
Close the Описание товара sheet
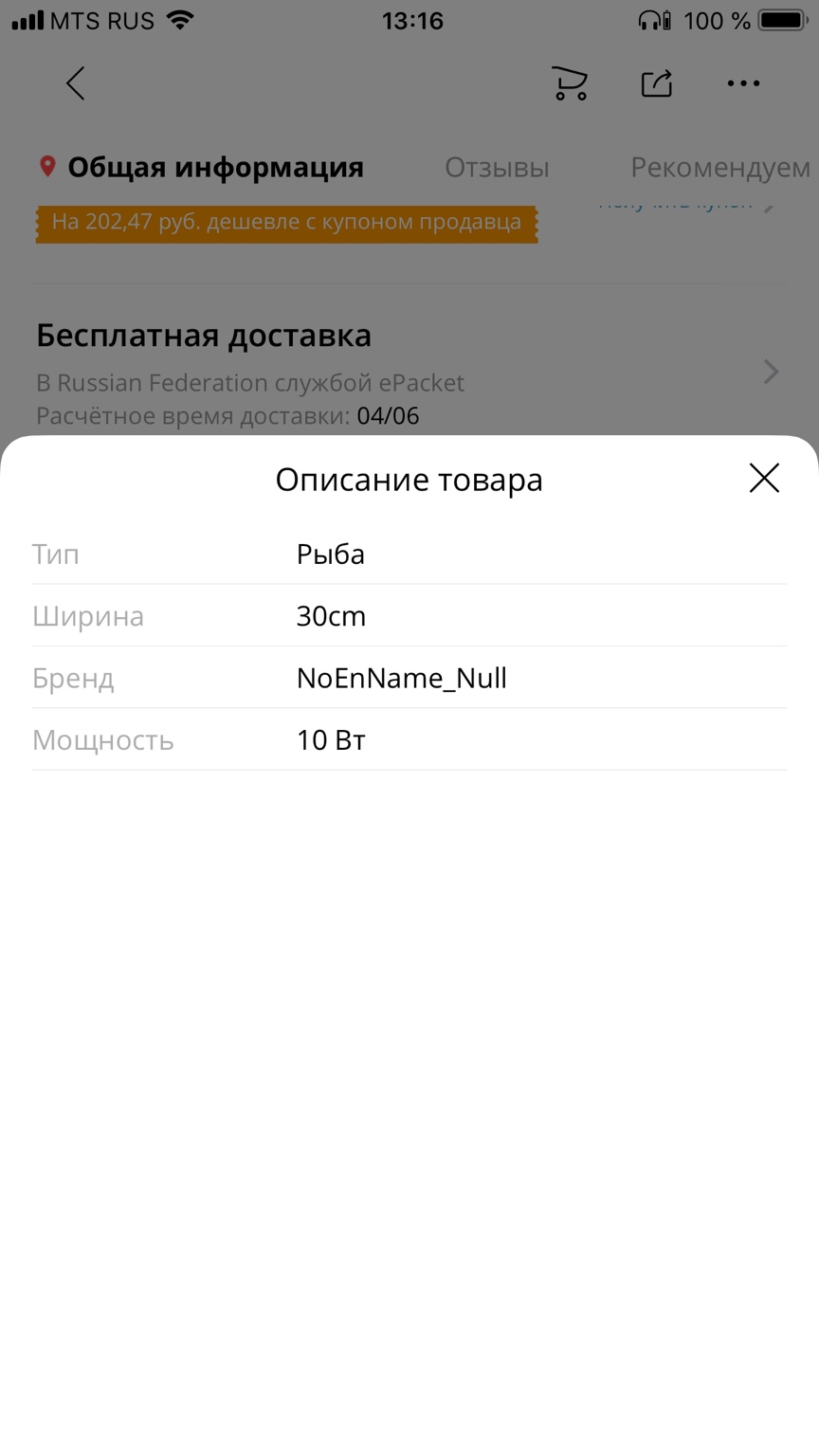coord(764,478)
